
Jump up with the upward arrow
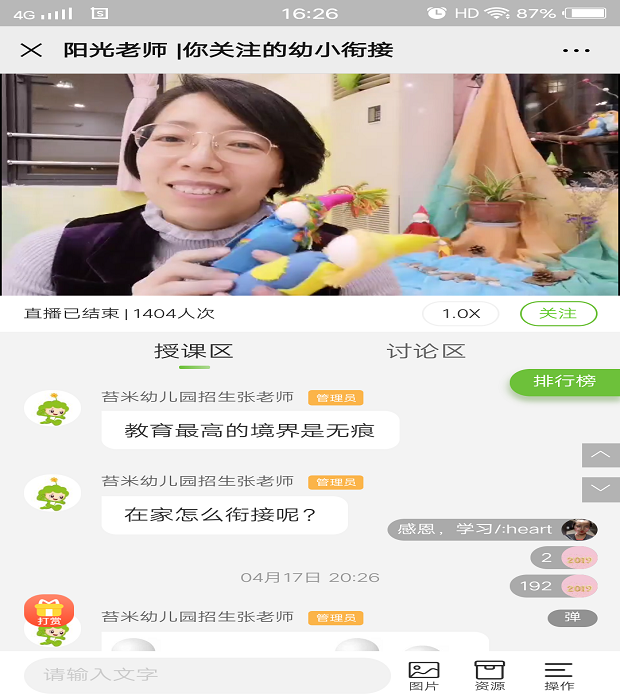click(600, 455)
